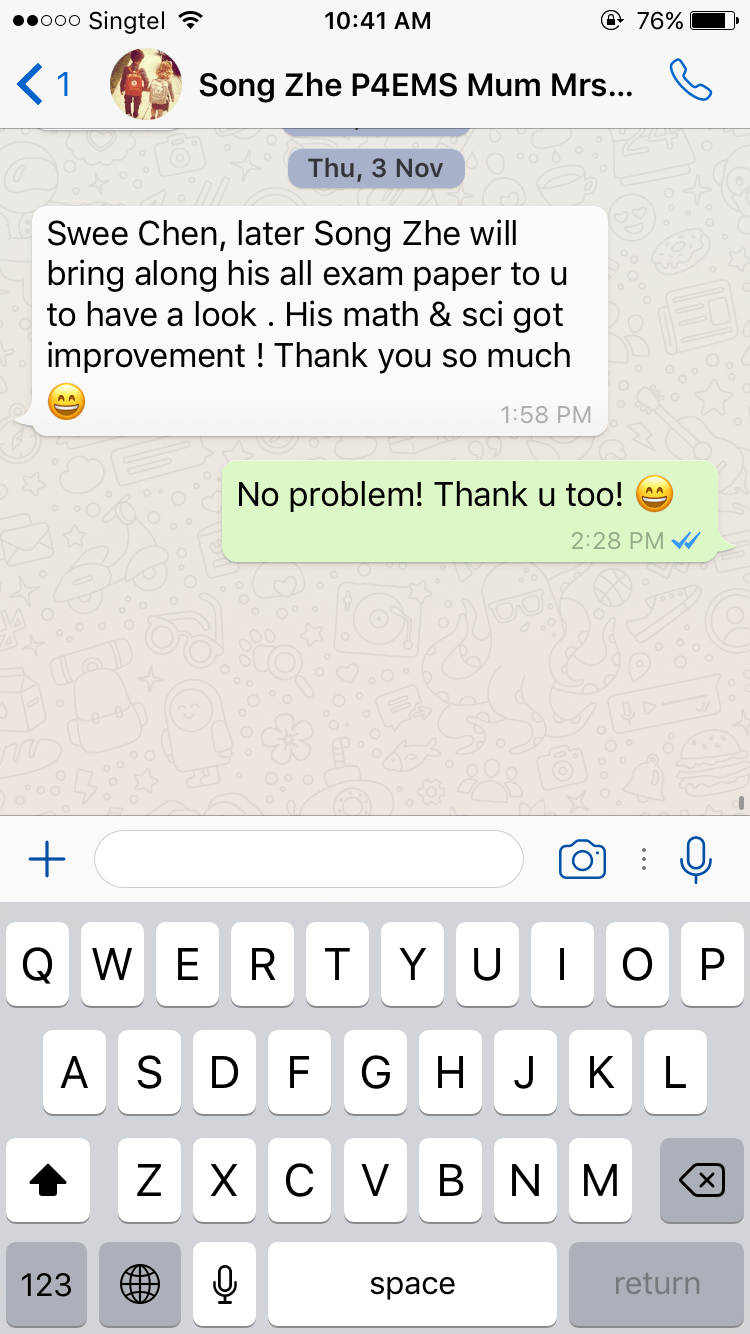Open the attachment plus menu

47,859
